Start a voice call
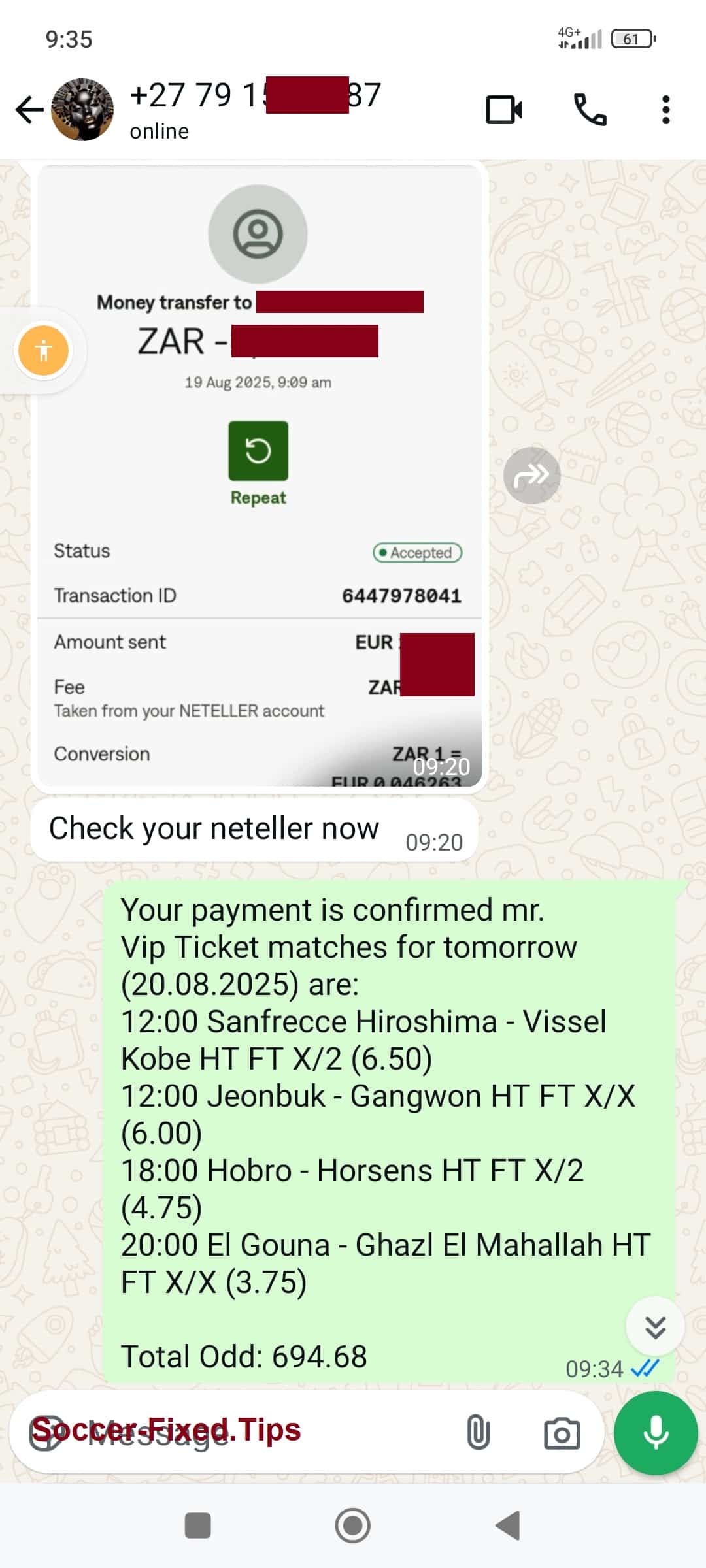 click(590, 110)
